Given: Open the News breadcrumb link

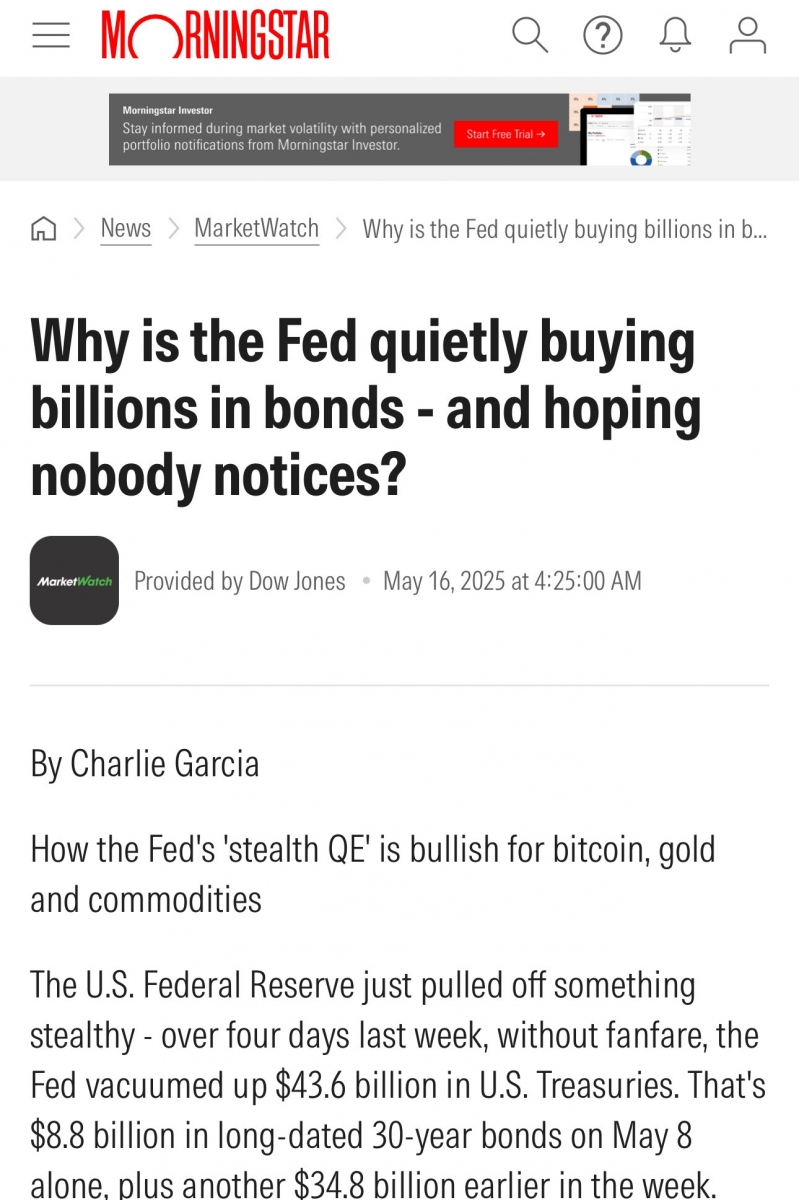Looking at the screenshot, I should click(126, 229).
